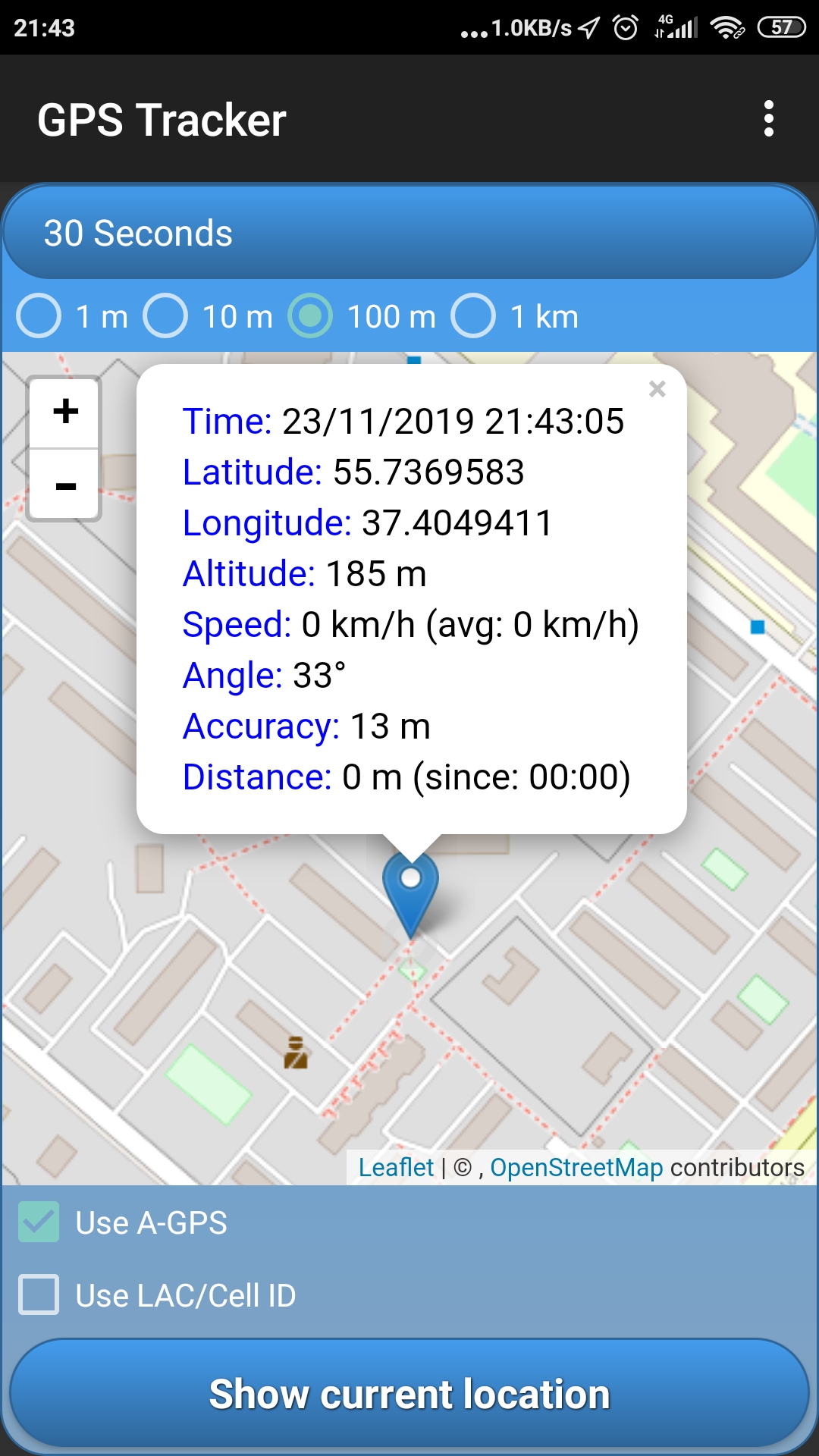Viewport: 819px width, 1456px height.
Task: Enable the Use LAC/Cell ID checkbox
Action: pyautogui.click(x=39, y=1294)
